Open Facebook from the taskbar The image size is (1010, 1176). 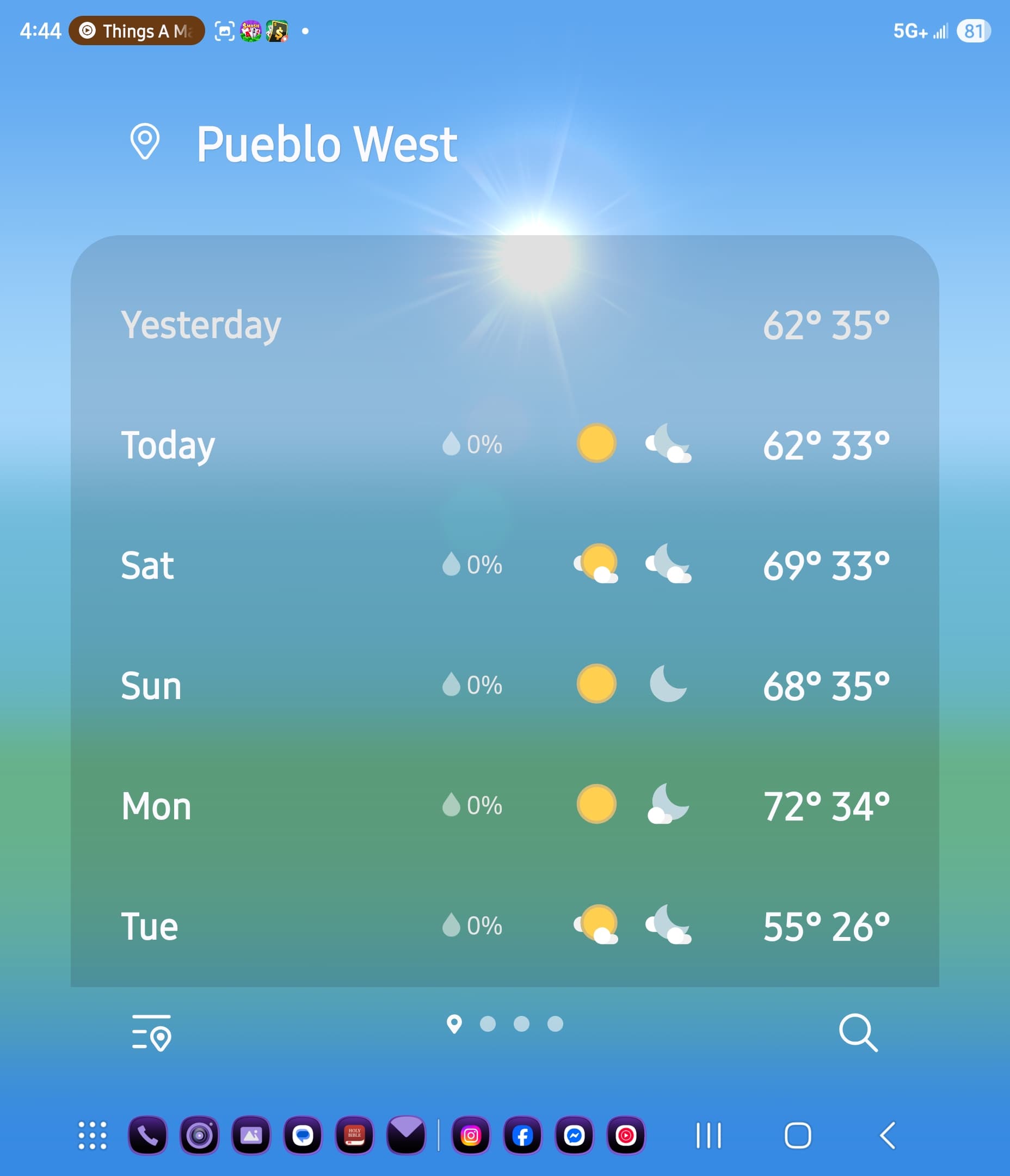522,1136
